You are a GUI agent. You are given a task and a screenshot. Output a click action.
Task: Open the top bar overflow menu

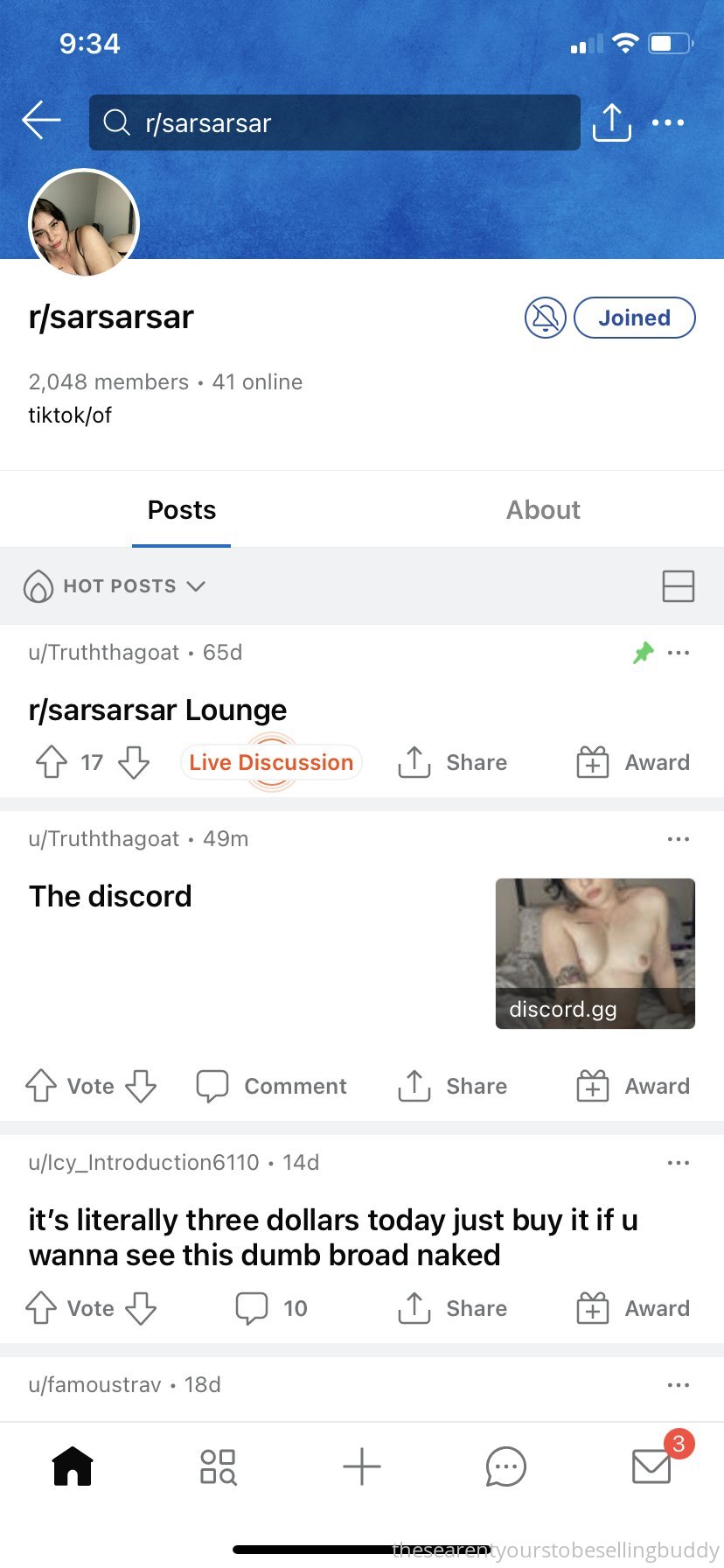[668, 122]
